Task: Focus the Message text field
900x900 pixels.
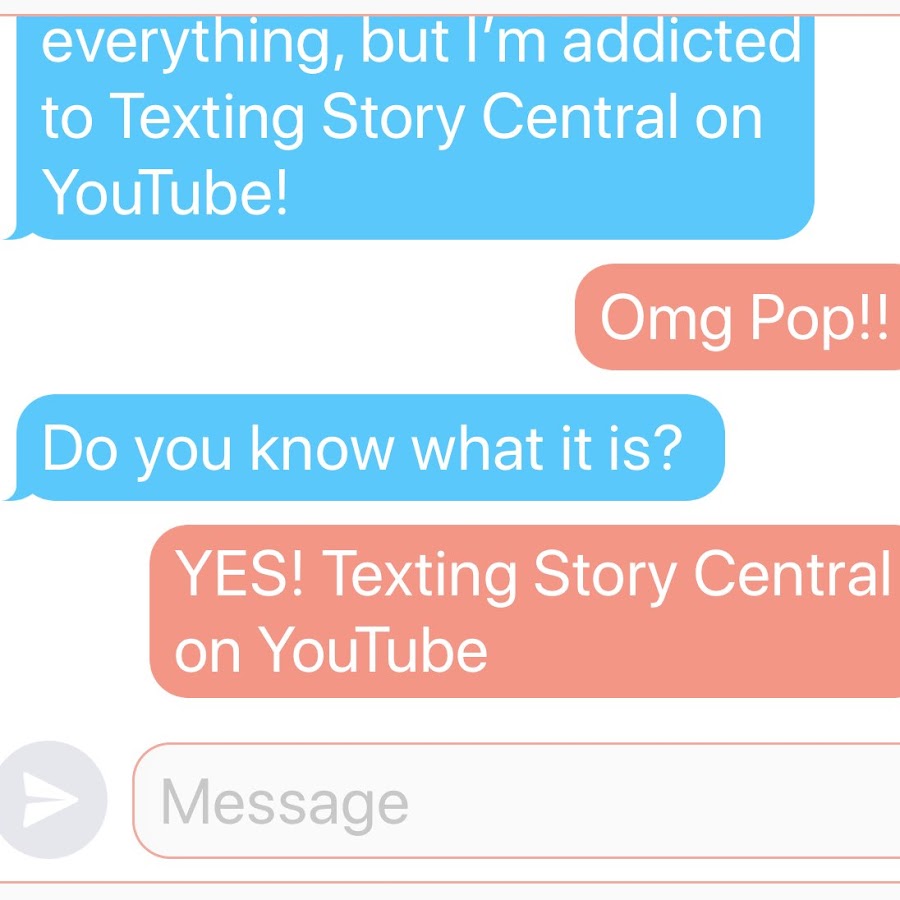Action: tap(520, 801)
